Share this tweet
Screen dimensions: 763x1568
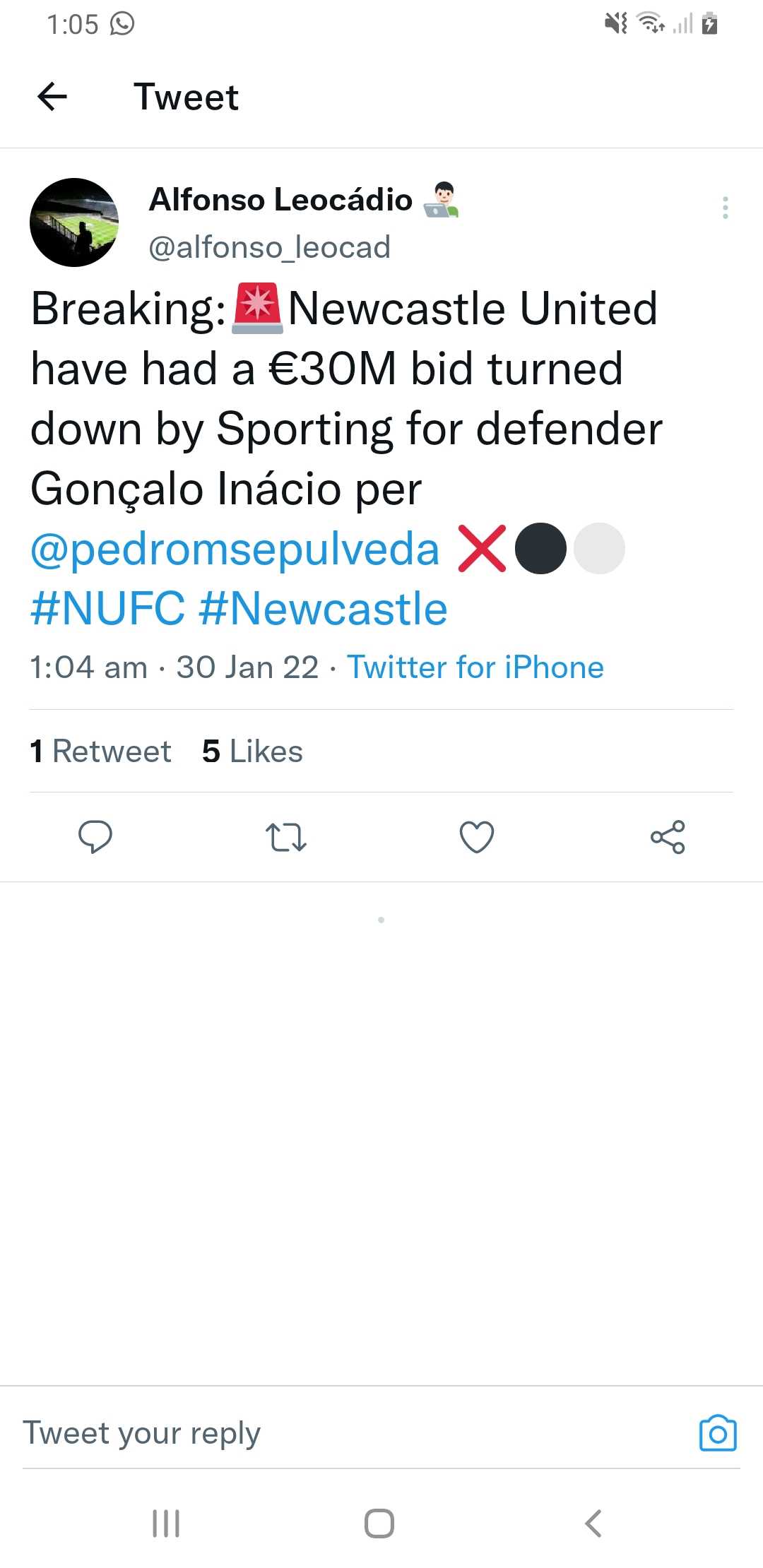point(668,837)
